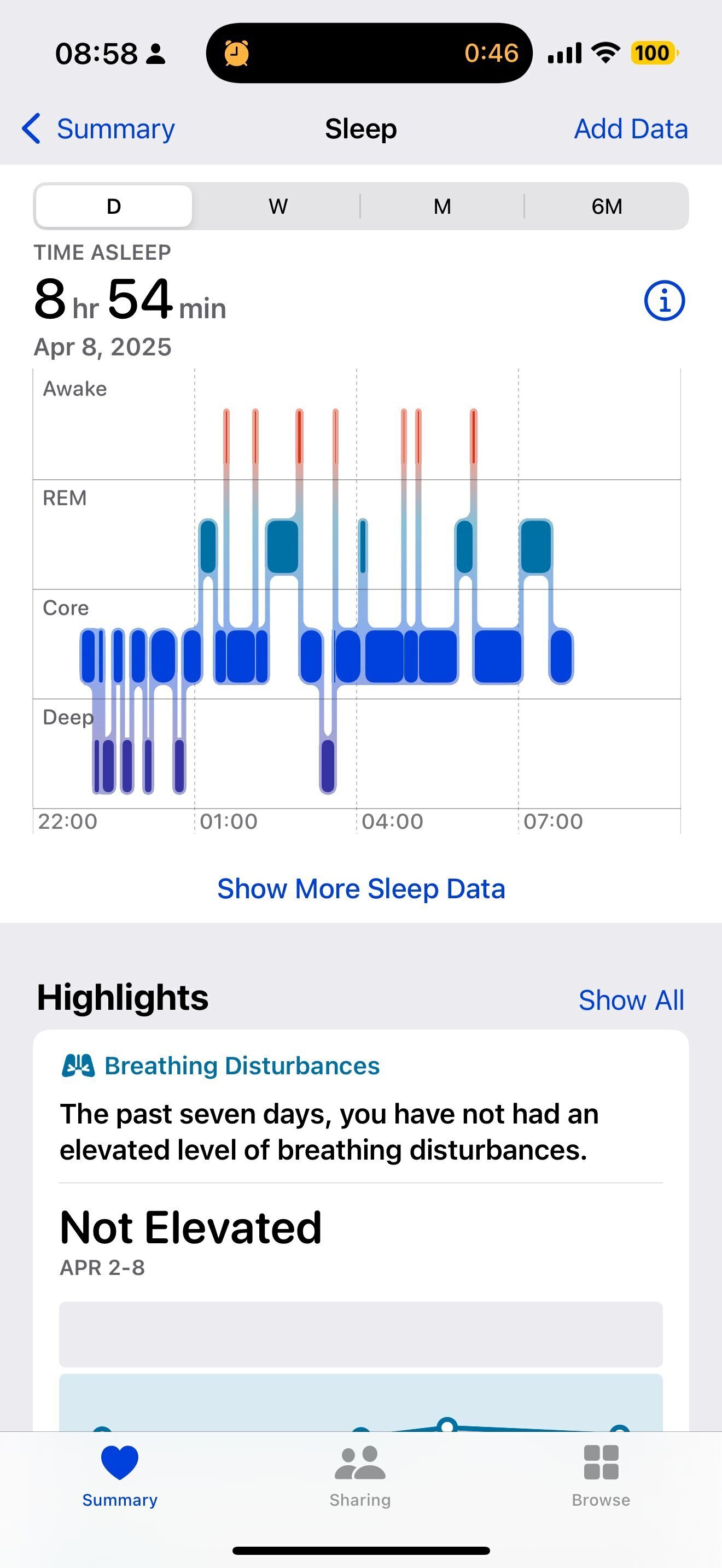The image size is (722, 1568).
Task: Tap the Sharing people icon
Action: click(360, 1461)
